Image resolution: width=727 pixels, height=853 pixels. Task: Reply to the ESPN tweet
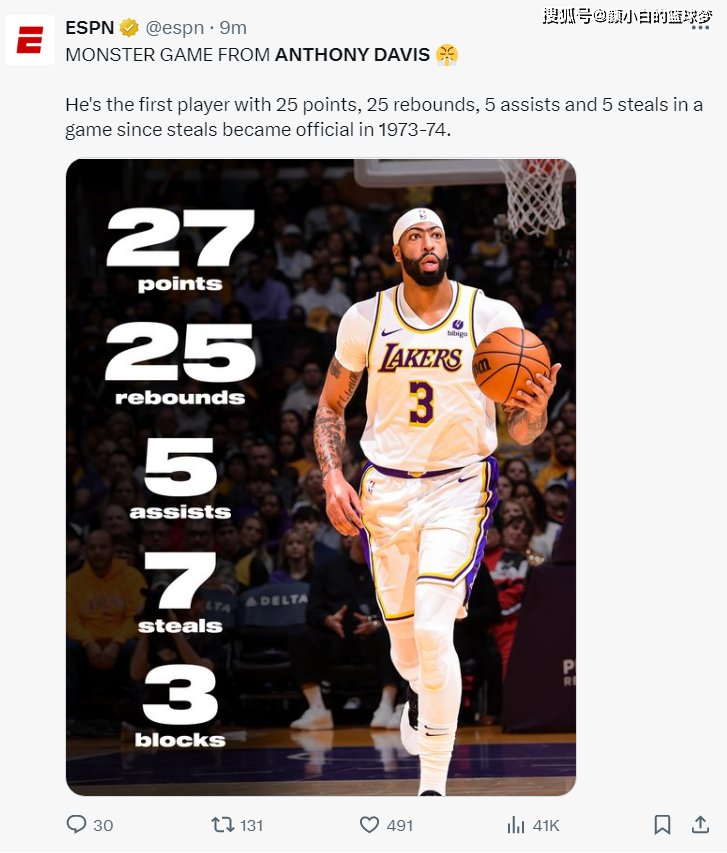[x=77, y=825]
